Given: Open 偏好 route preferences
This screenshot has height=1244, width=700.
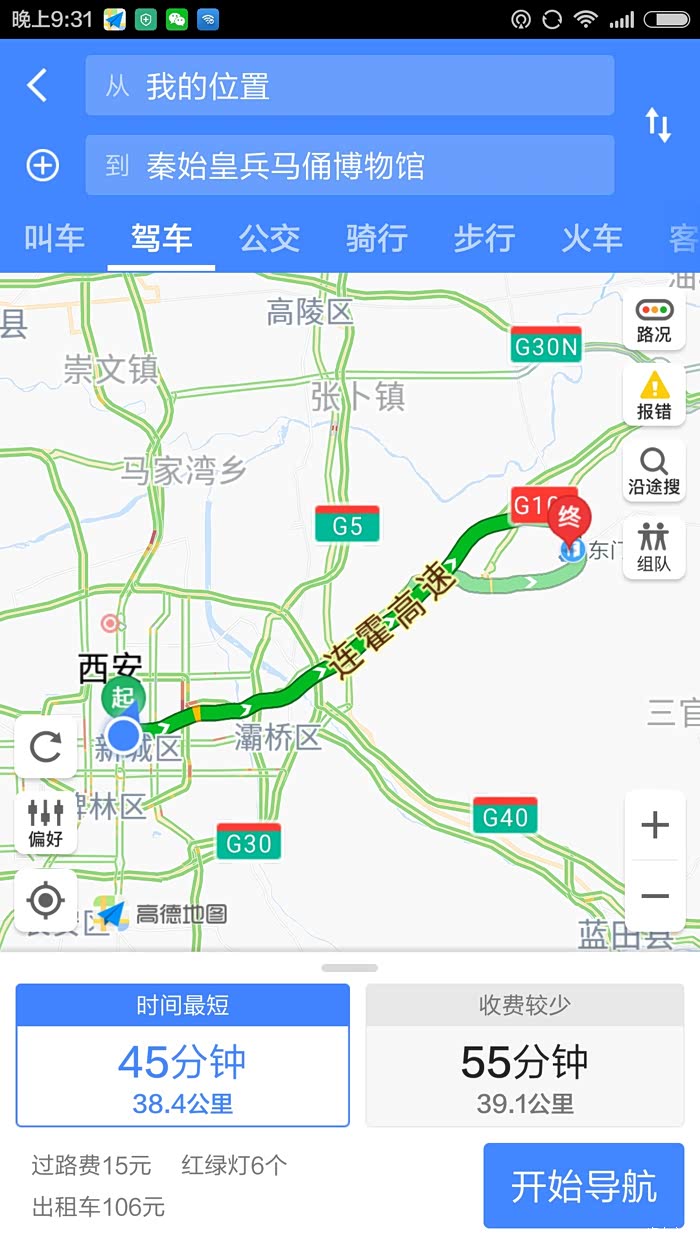Looking at the screenshot, I should coord(46,823).
